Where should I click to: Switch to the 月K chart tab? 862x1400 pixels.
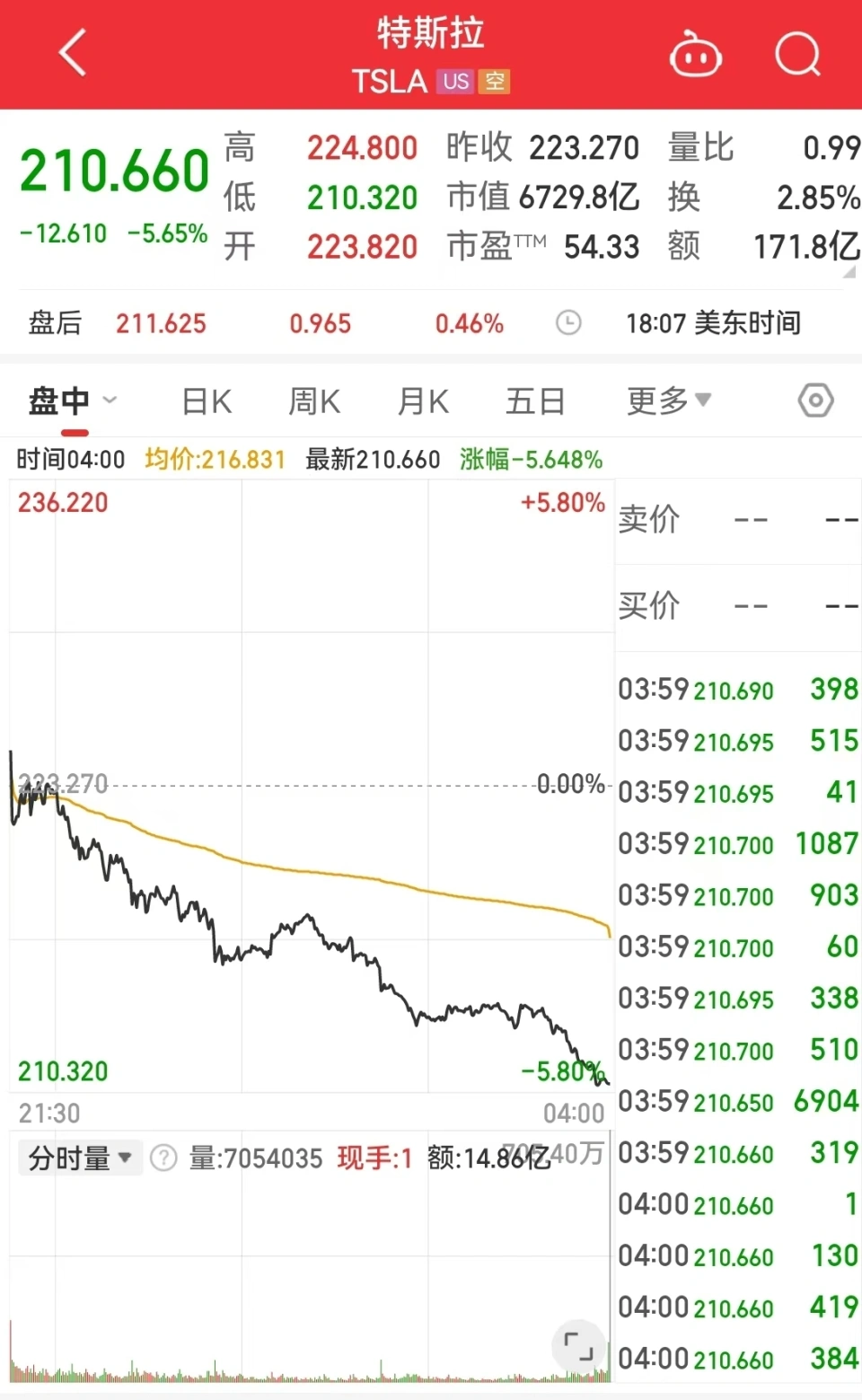pos(423,401)
